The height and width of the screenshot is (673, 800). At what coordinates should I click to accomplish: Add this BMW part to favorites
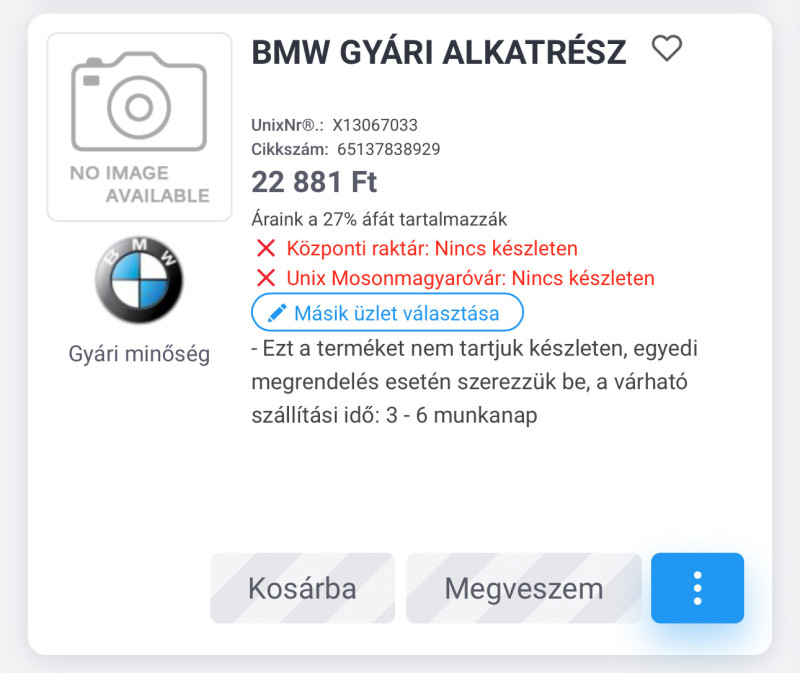(666, 48)
